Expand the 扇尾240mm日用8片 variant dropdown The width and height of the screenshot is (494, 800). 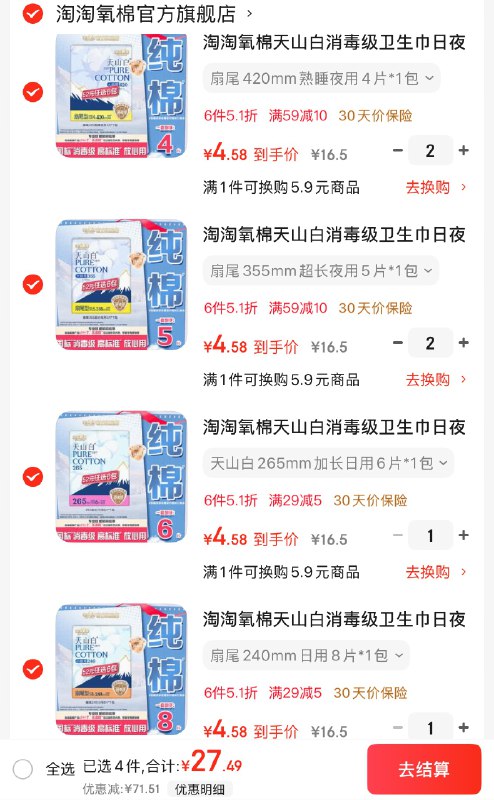(306, 655)
